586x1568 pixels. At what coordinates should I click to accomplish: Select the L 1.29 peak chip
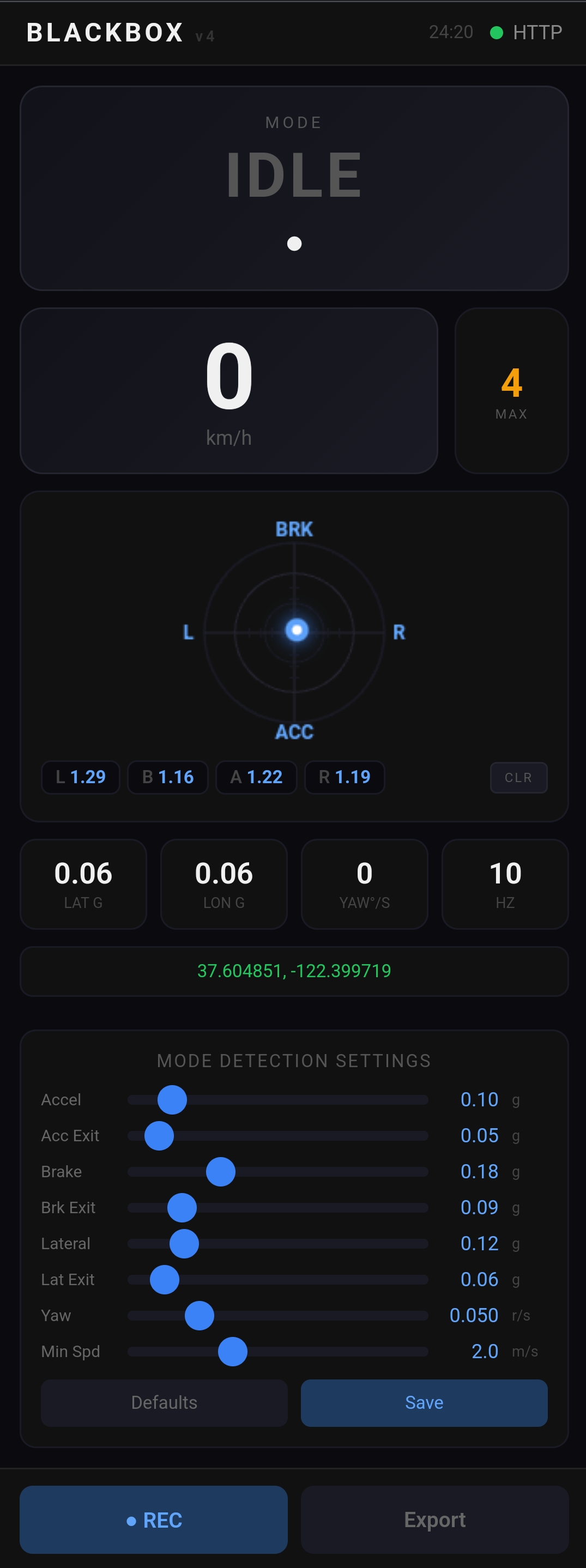80,777
